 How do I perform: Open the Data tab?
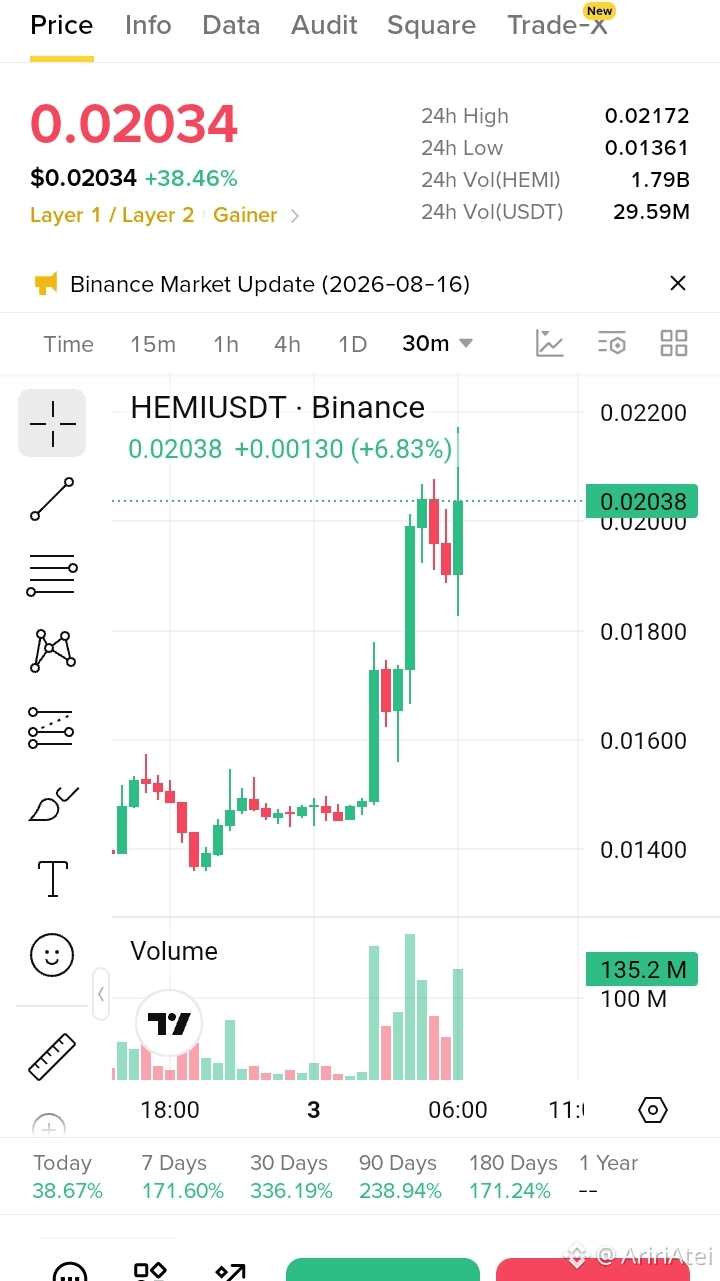[231, 25]
